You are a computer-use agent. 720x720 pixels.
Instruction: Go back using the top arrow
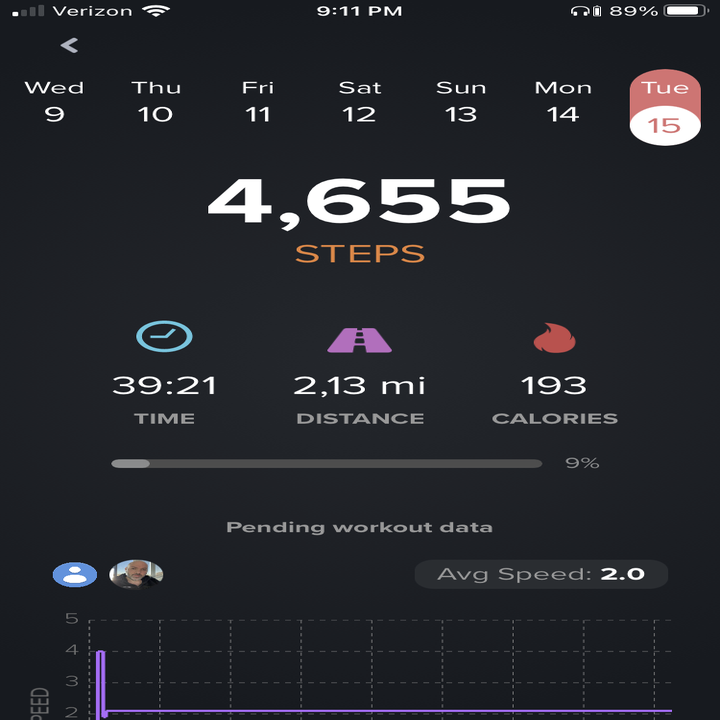pos(69,45)
